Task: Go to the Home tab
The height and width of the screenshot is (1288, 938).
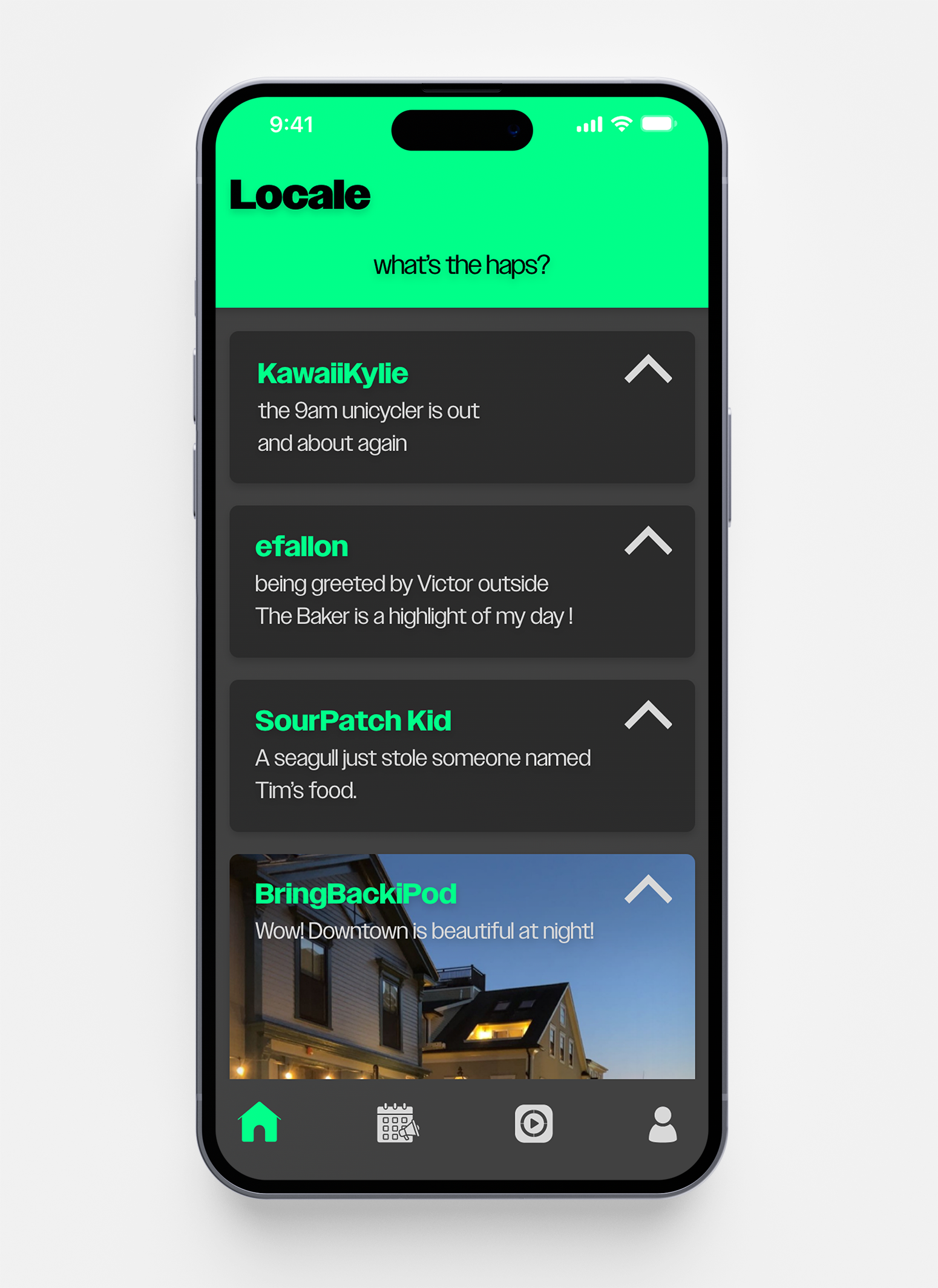Action: (x=260, y=1123)
